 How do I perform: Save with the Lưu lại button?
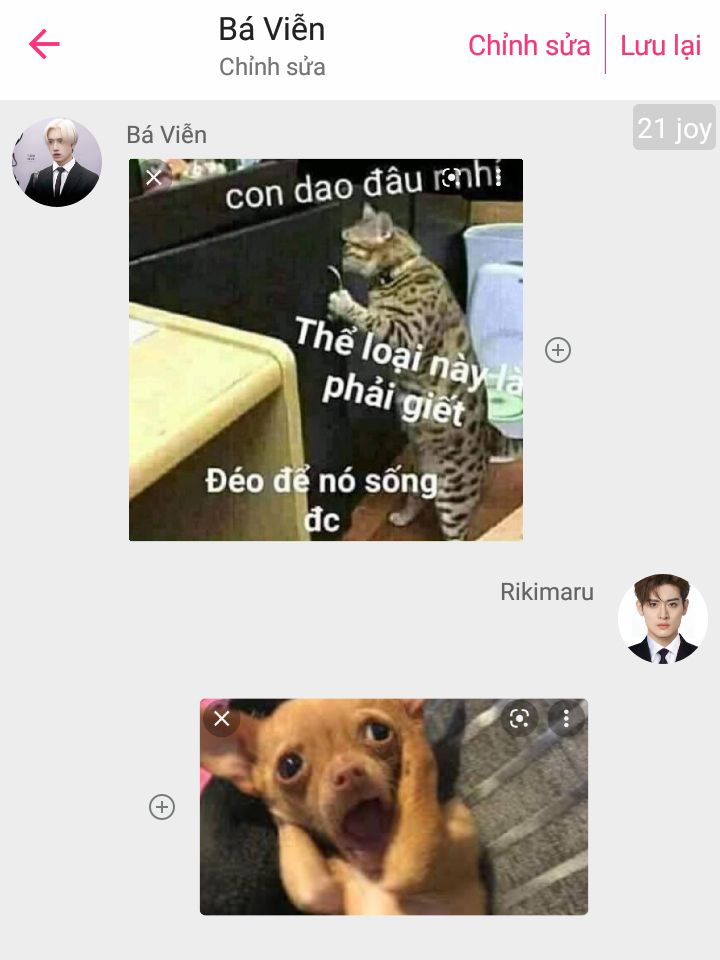pos(660,46)
